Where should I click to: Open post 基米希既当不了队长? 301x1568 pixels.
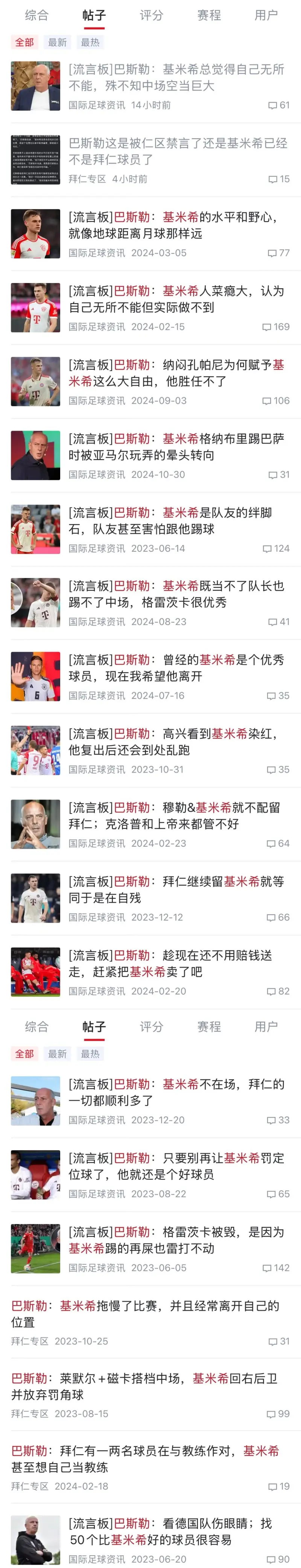coord(176,593)
